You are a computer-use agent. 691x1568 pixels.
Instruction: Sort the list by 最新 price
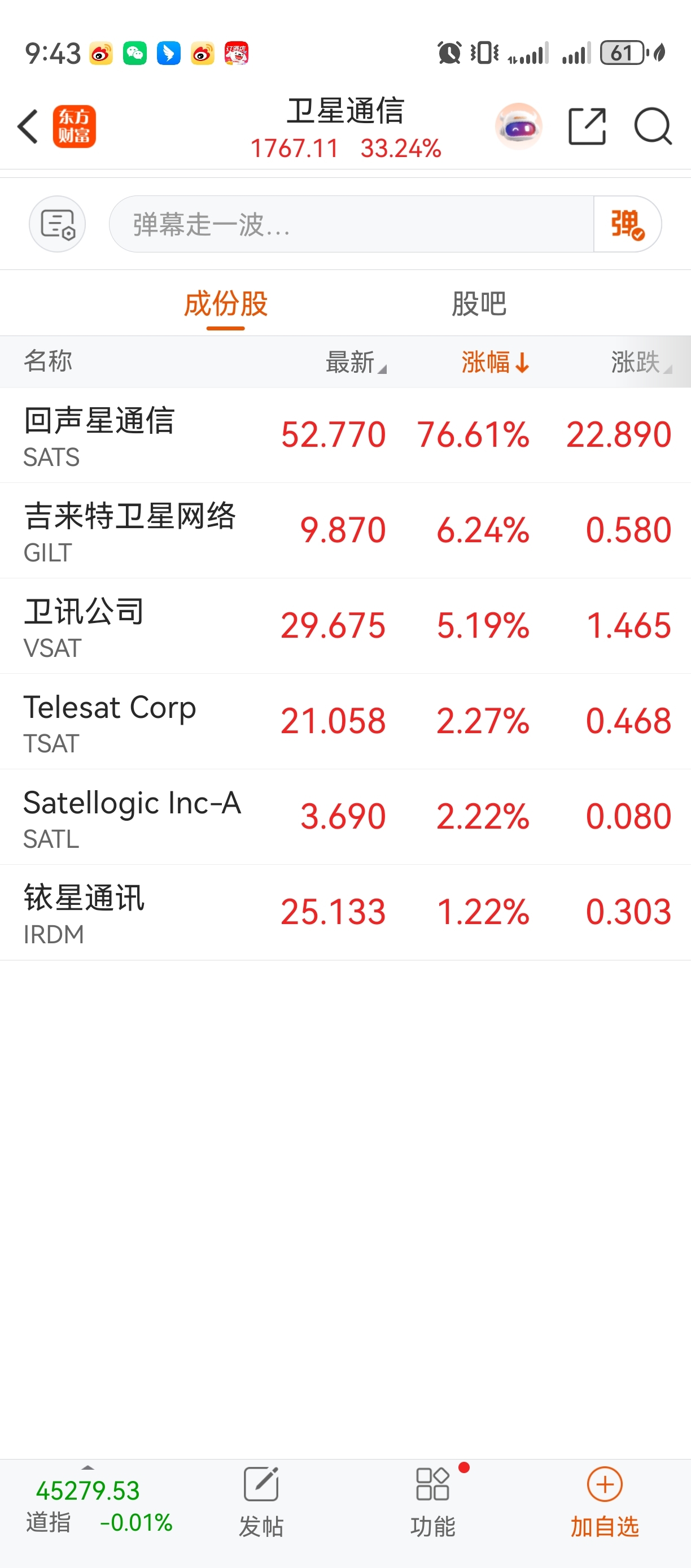pos(356,362)
